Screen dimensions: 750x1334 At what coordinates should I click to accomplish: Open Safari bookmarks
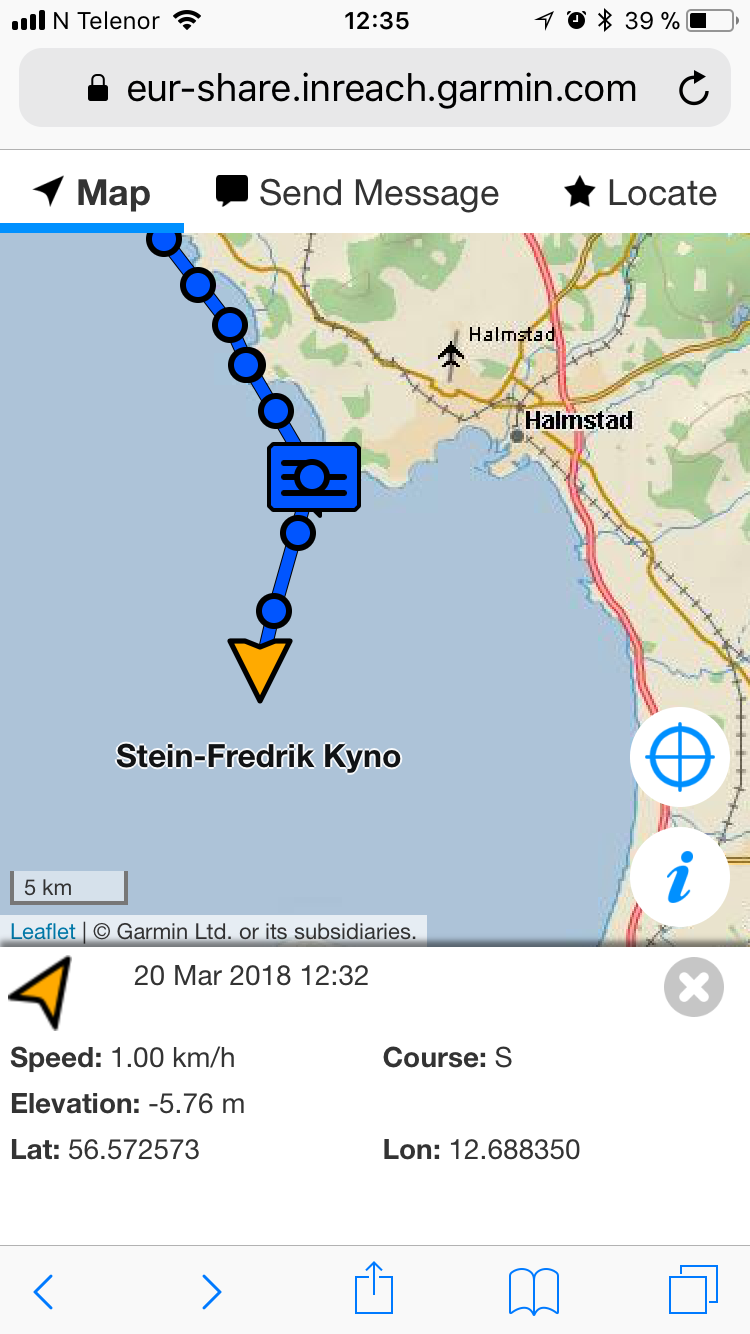click(533, 1291)
